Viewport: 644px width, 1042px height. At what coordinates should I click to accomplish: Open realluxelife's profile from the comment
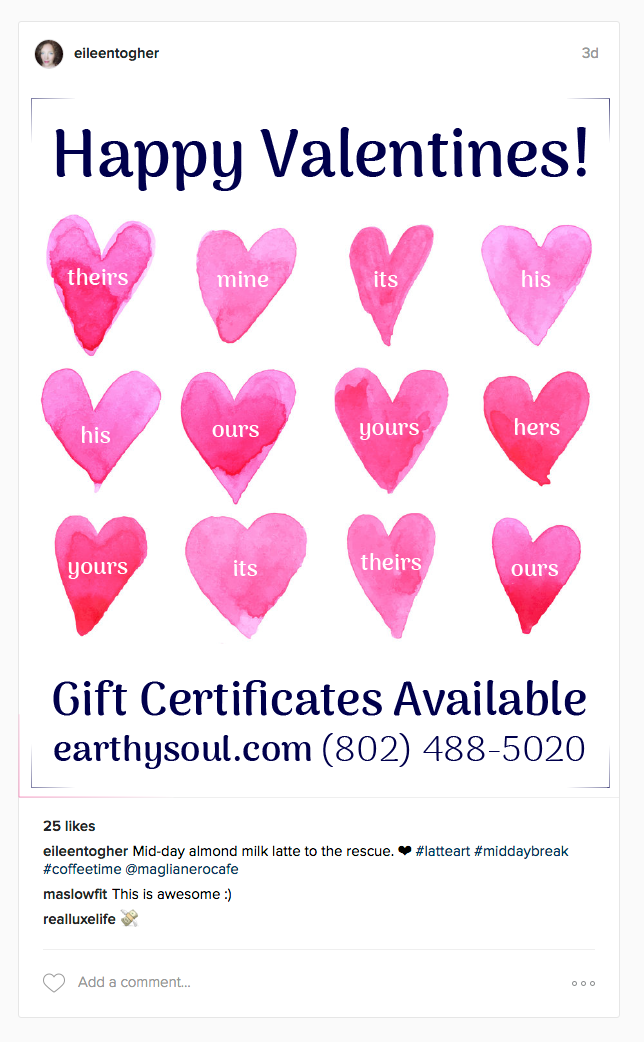(79, 919)
